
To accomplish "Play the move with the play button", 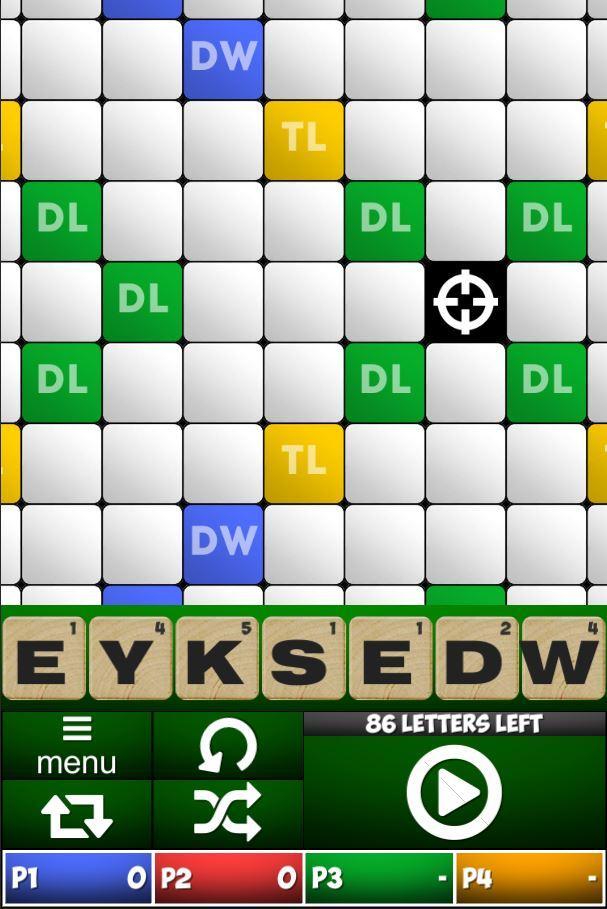I will 454,793.
